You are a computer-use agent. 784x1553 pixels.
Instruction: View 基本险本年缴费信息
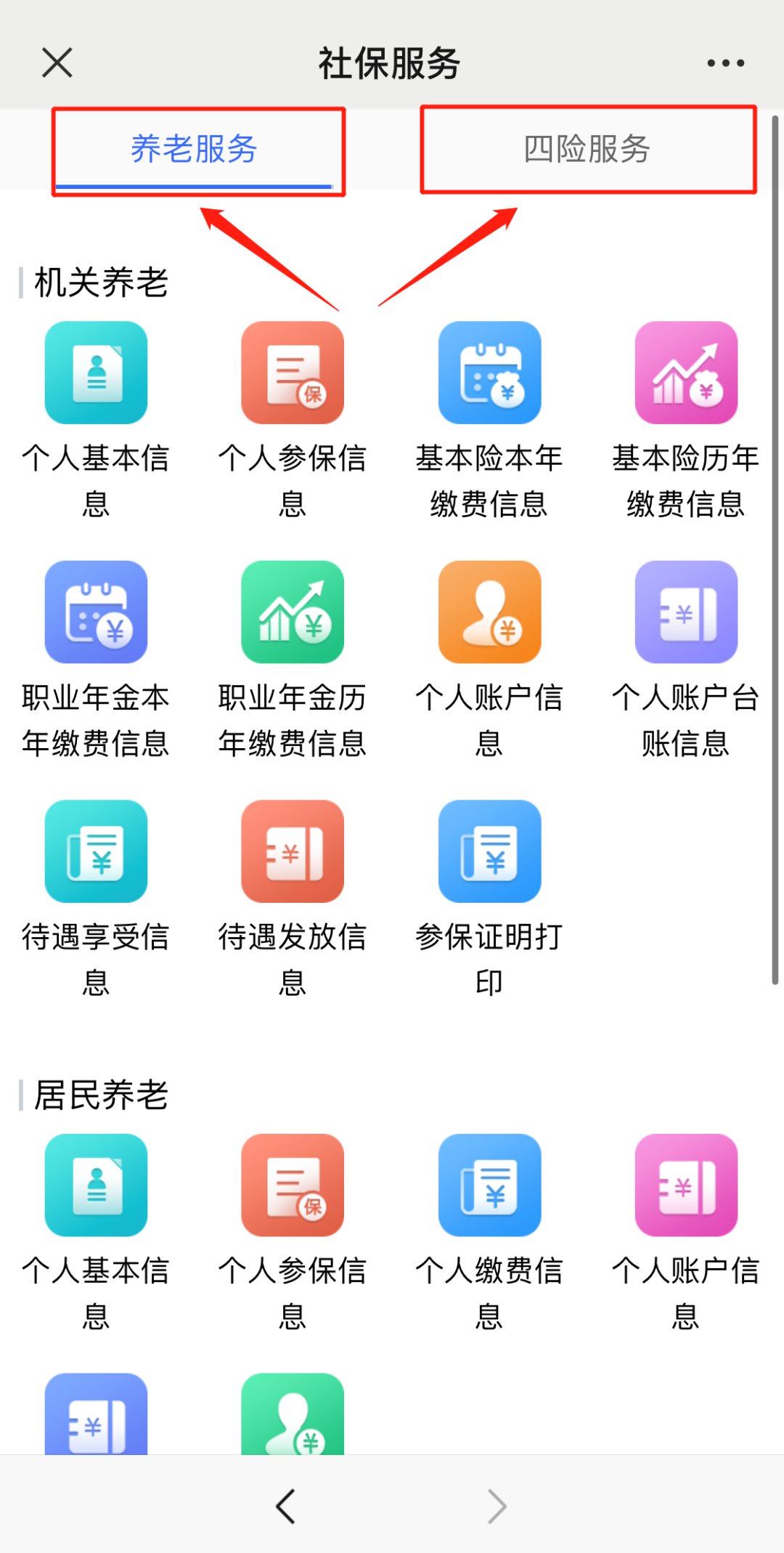[489, 373]
